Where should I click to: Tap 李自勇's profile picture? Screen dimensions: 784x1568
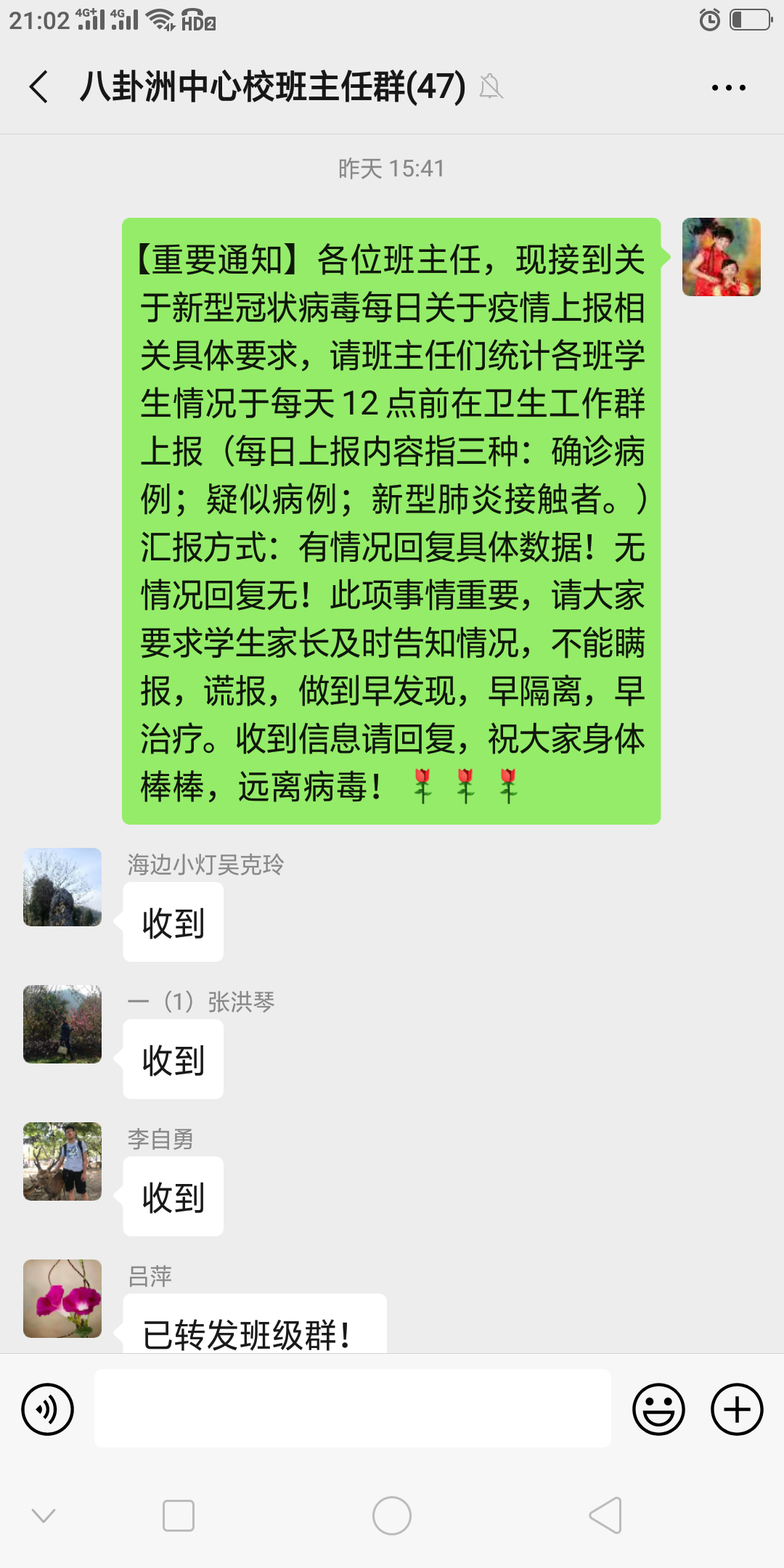(62, 1161)
